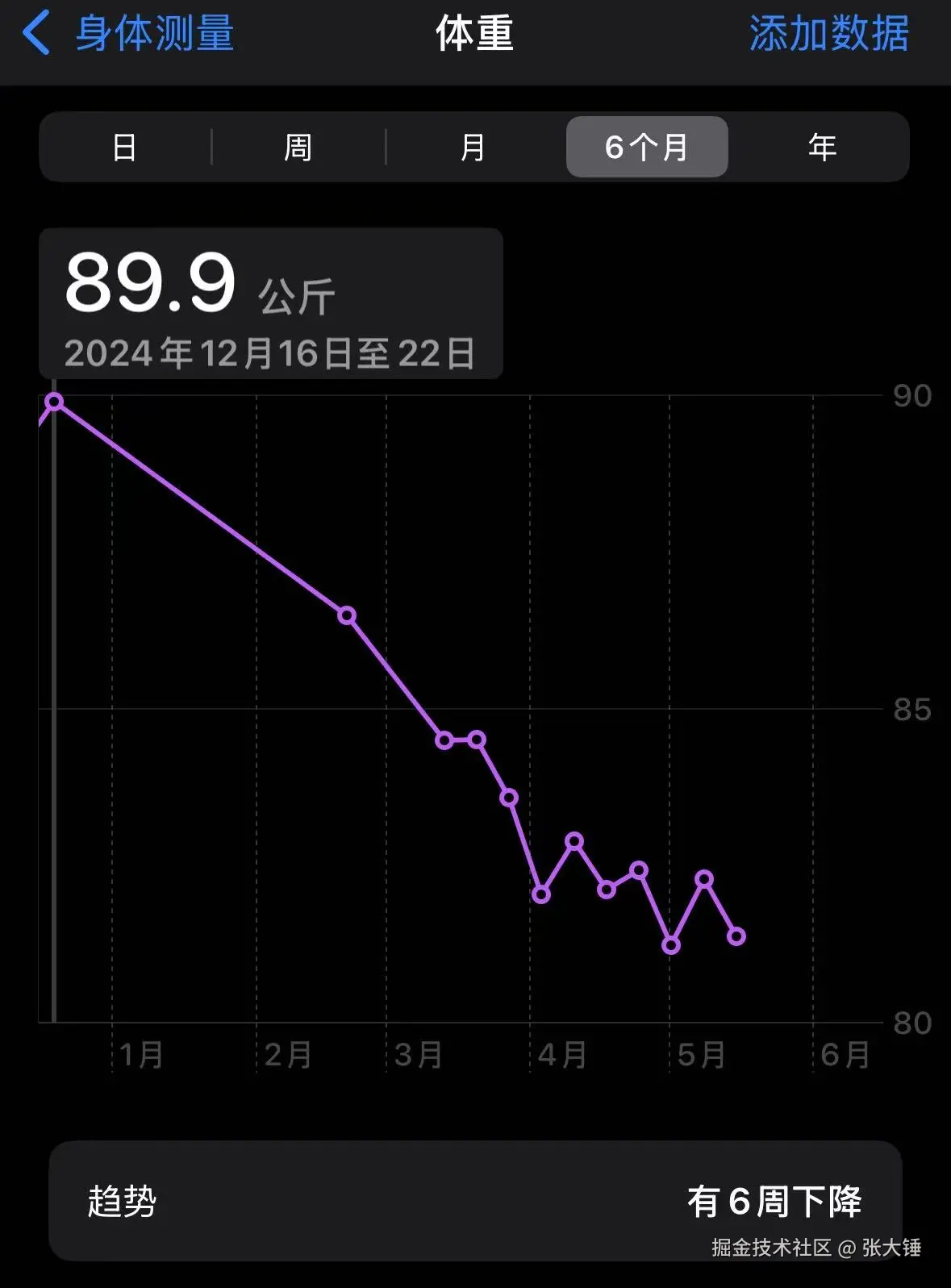Viewport: 951px width, 1288px height.
Task: Select the 周 time range
Action: (297, 147)
